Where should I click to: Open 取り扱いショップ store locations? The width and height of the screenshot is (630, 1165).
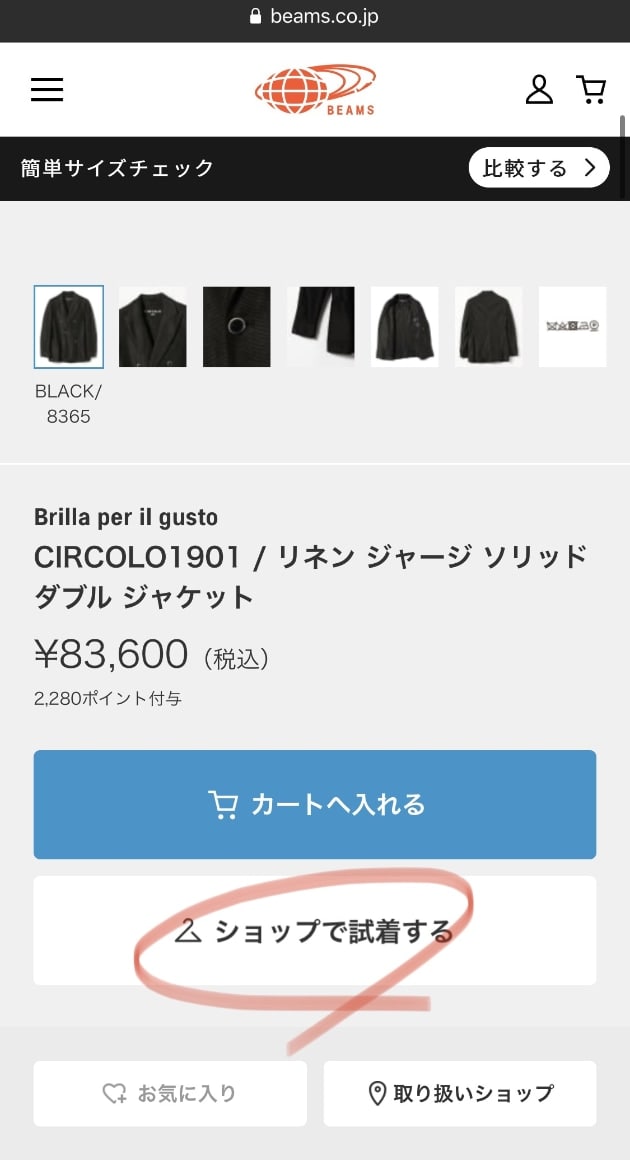(x=460, y=1093)
